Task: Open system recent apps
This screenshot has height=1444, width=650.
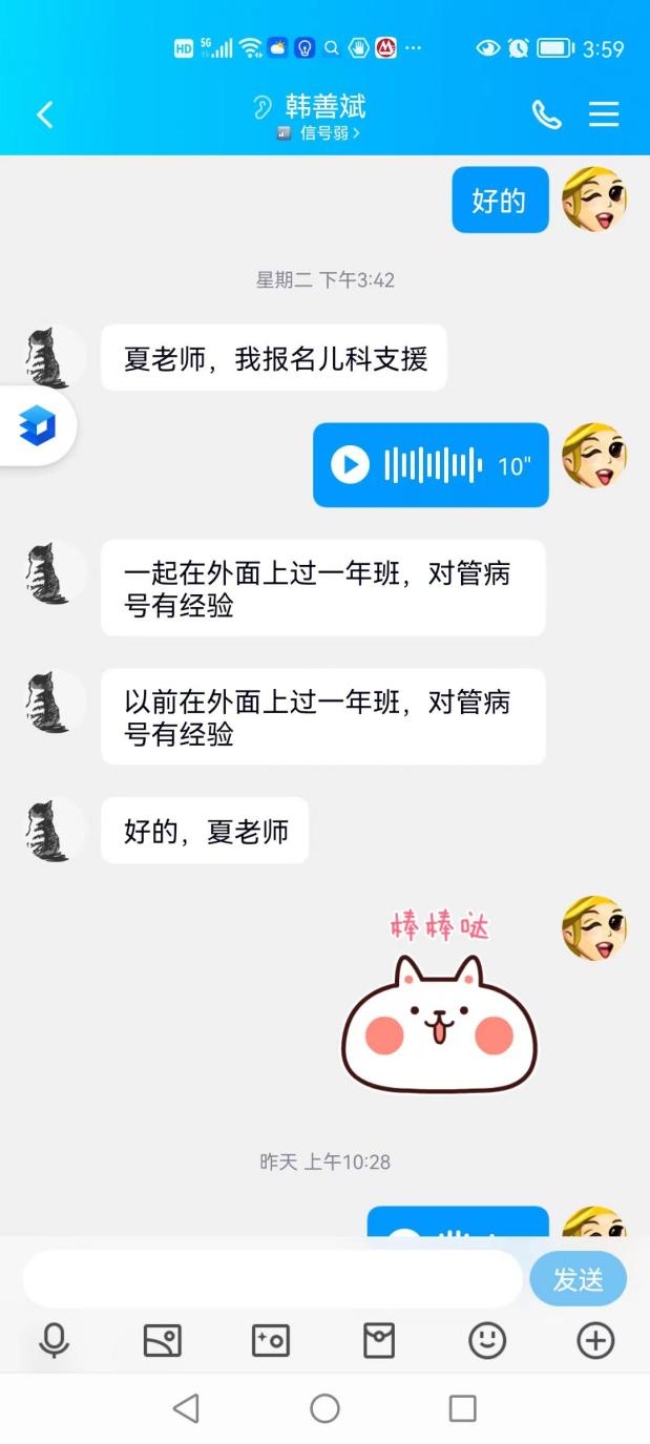Action: (x=462, y=1409)
